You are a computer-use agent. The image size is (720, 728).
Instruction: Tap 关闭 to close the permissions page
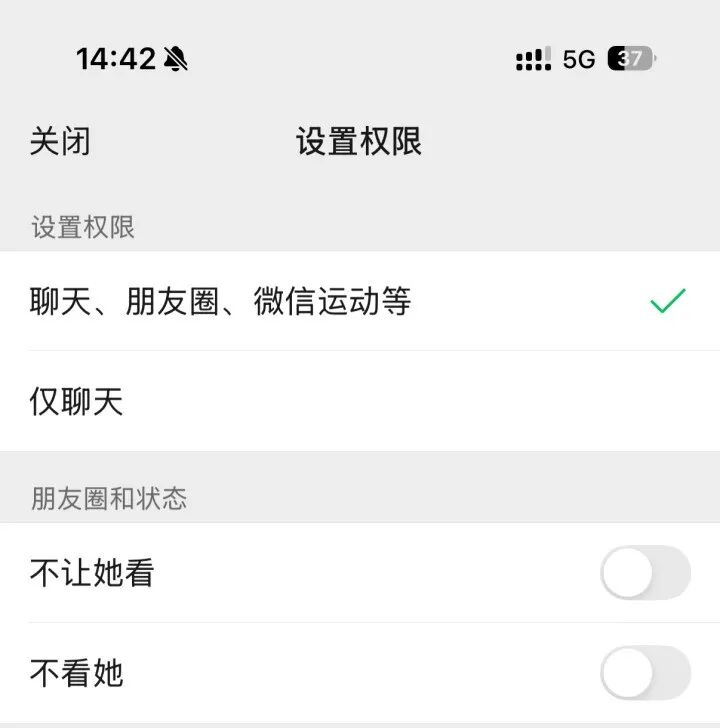60,142
